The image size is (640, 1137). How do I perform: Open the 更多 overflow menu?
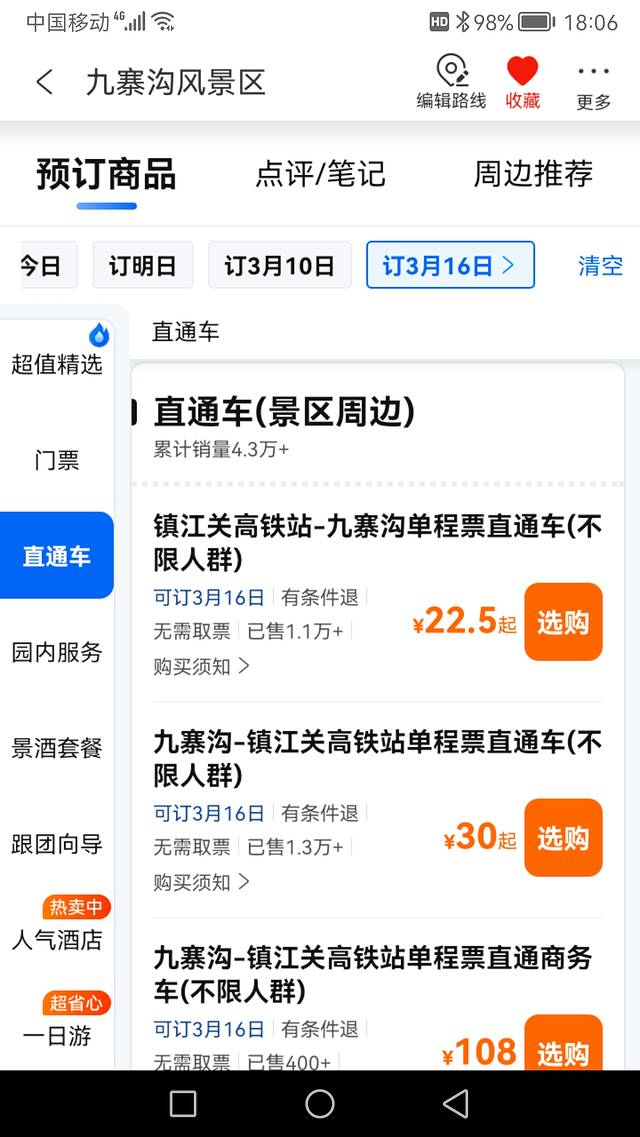click(594, 86)
